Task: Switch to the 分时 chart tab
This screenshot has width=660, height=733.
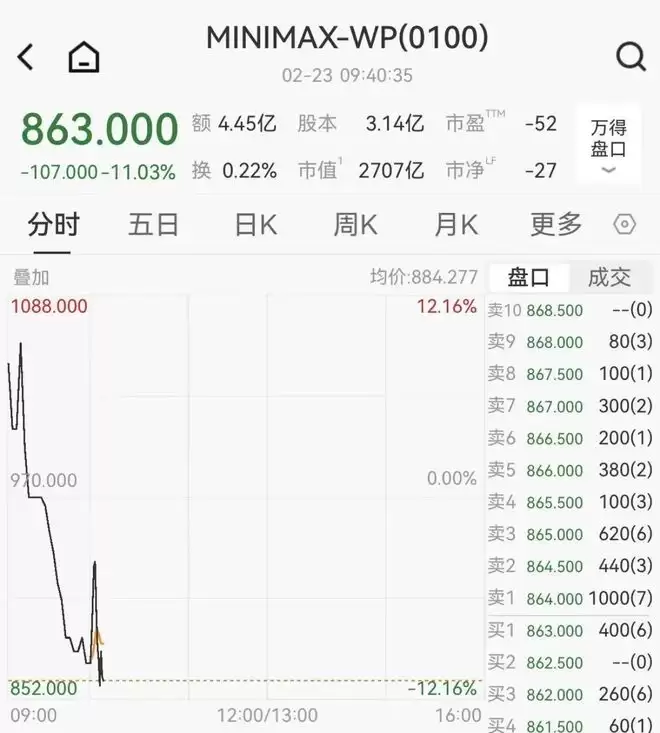Action: coord(53,224)
